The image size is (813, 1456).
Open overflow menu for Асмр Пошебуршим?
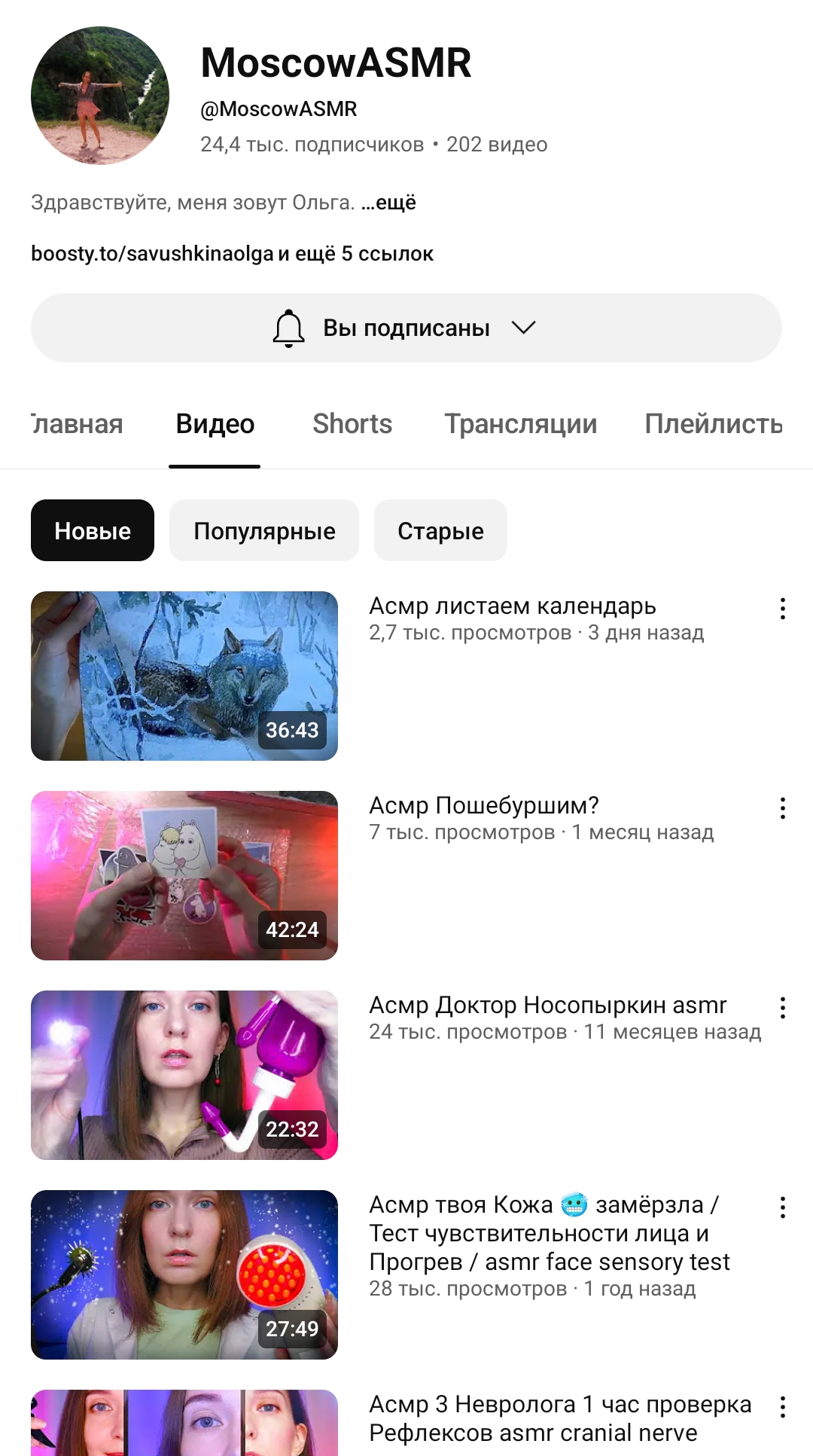[783, 808]
